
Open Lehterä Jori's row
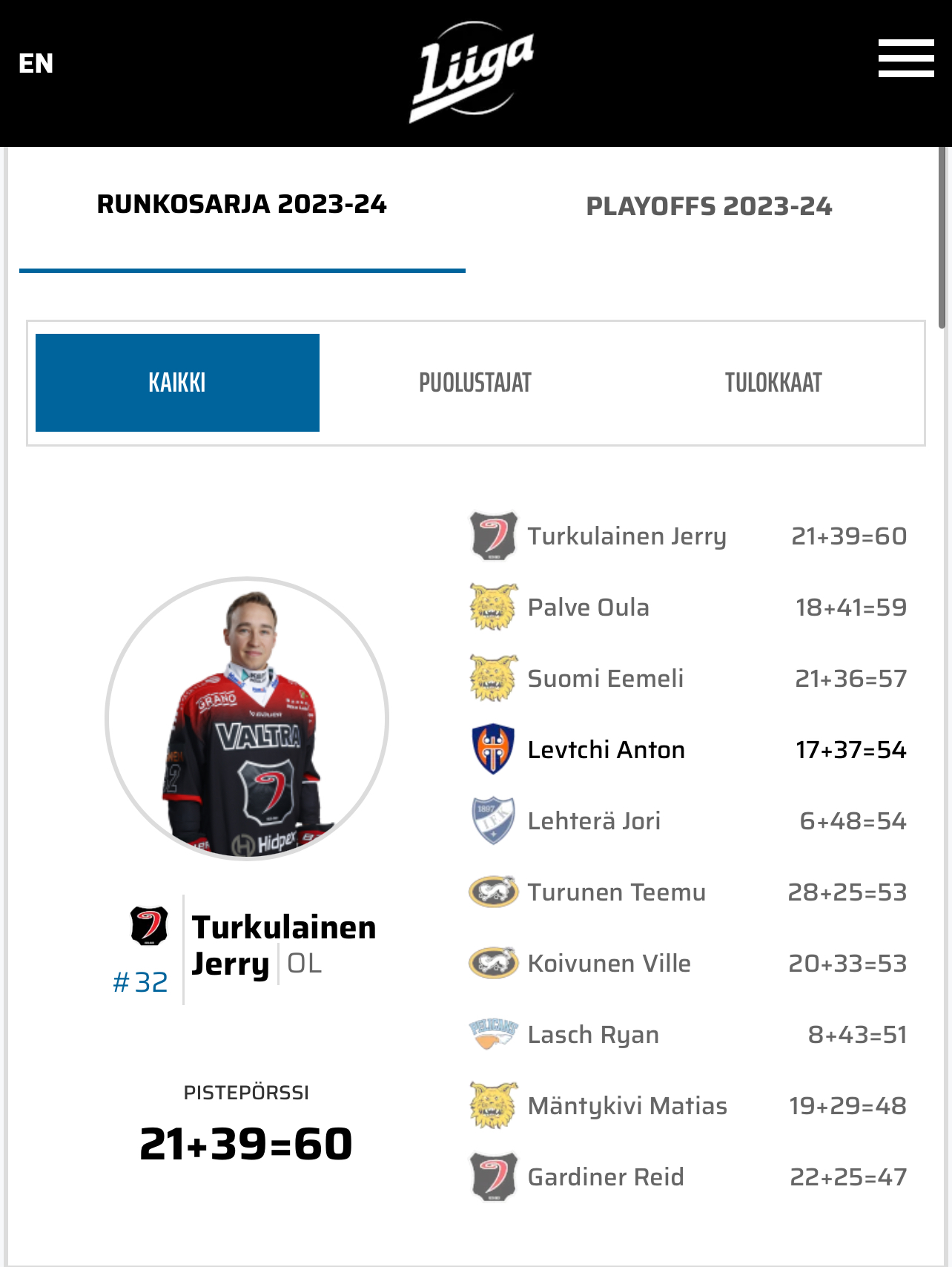tap(687, 820)
